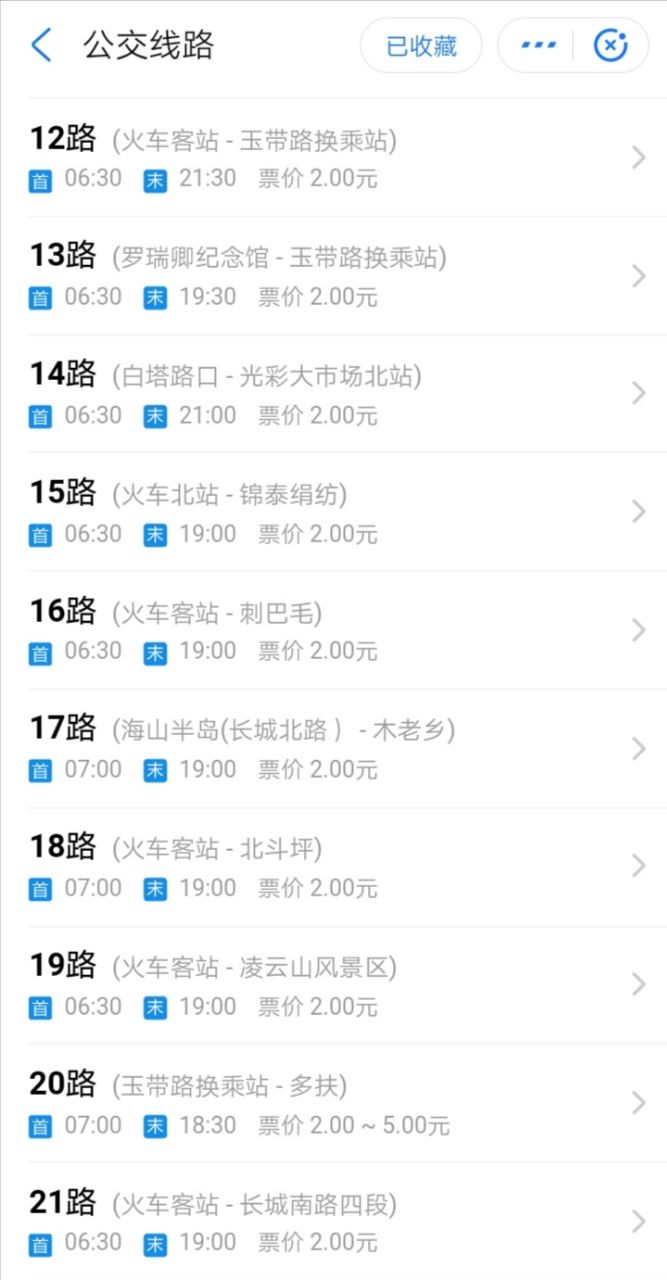667x1280 pixels.
Task: Open the 17路 route to 木老乡
Action: coord(333,748)
